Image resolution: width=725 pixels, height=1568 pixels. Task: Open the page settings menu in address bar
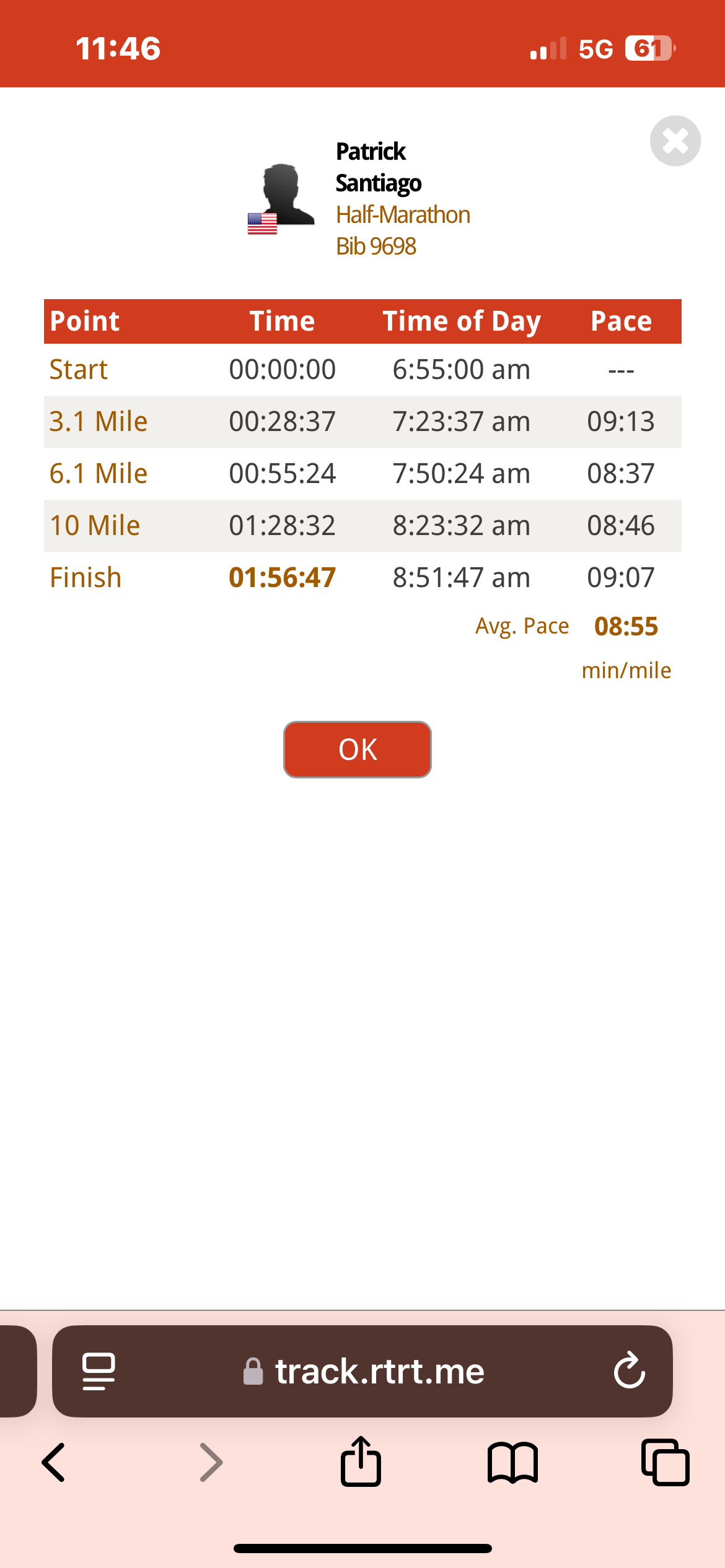click(99, 1372)
